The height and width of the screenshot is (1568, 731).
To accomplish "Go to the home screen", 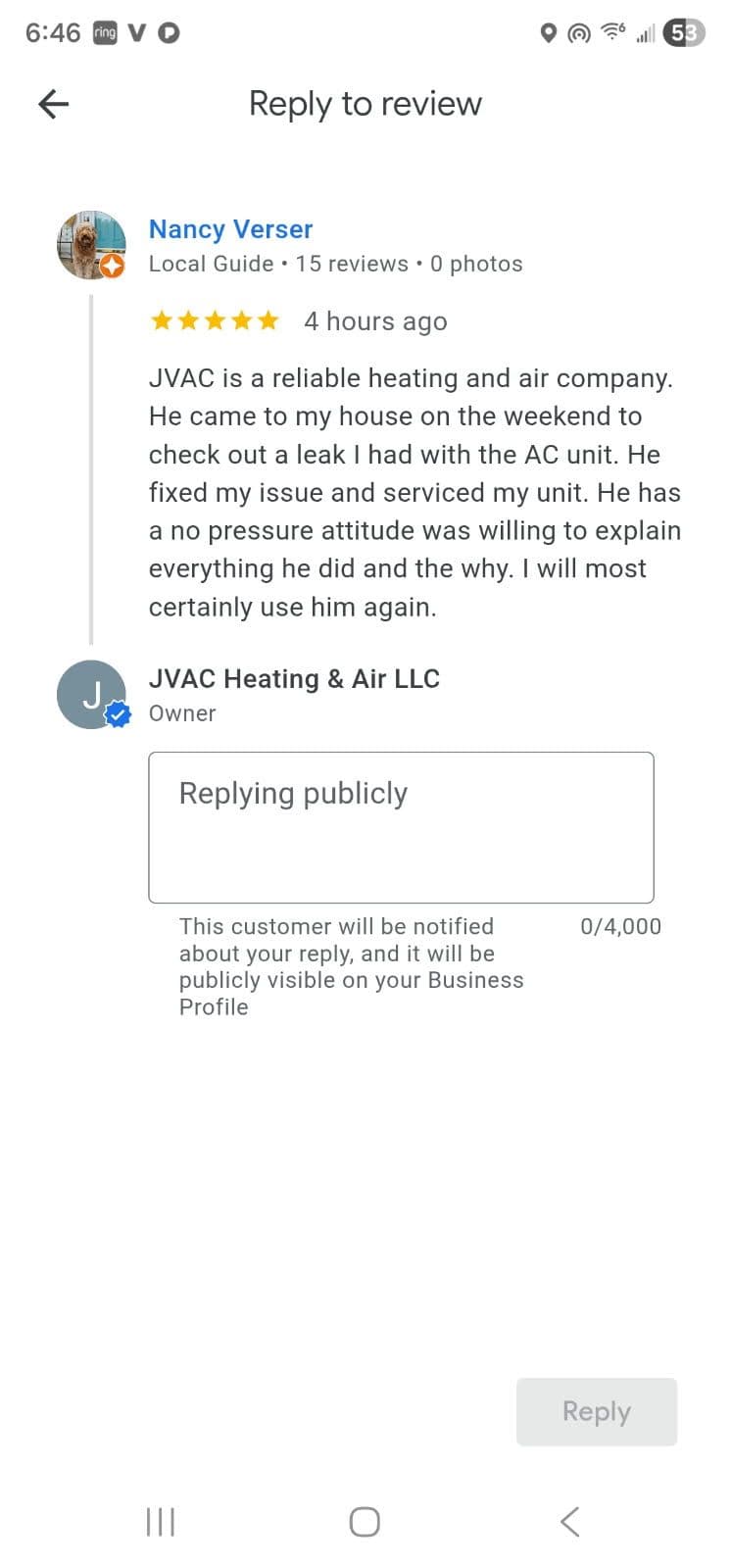I will click(365, 1522).
